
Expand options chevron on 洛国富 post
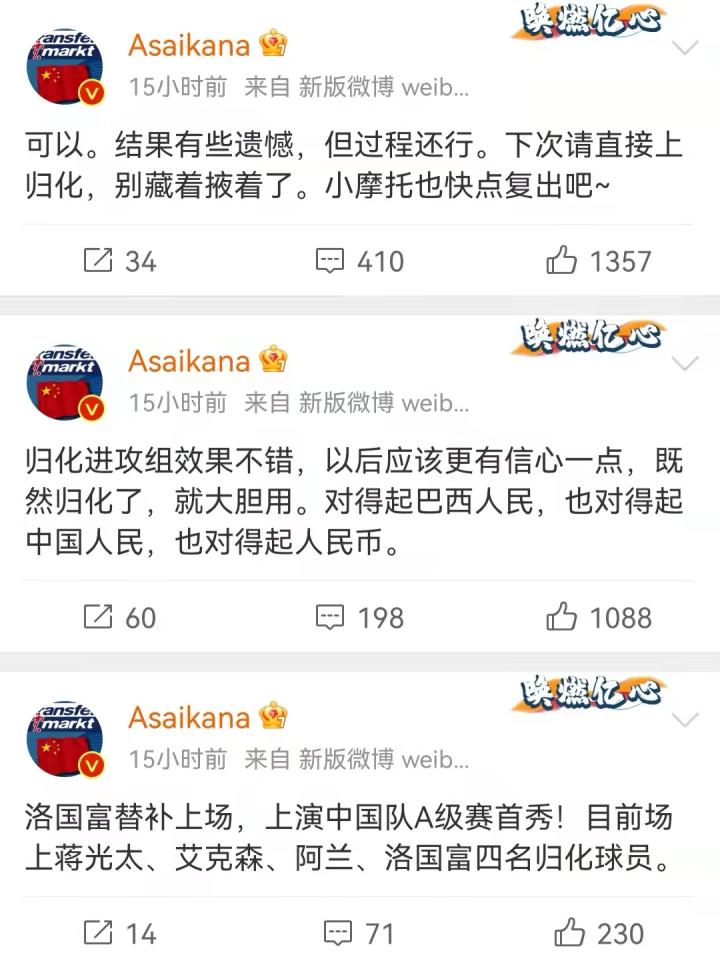click(x=685, y=720)
